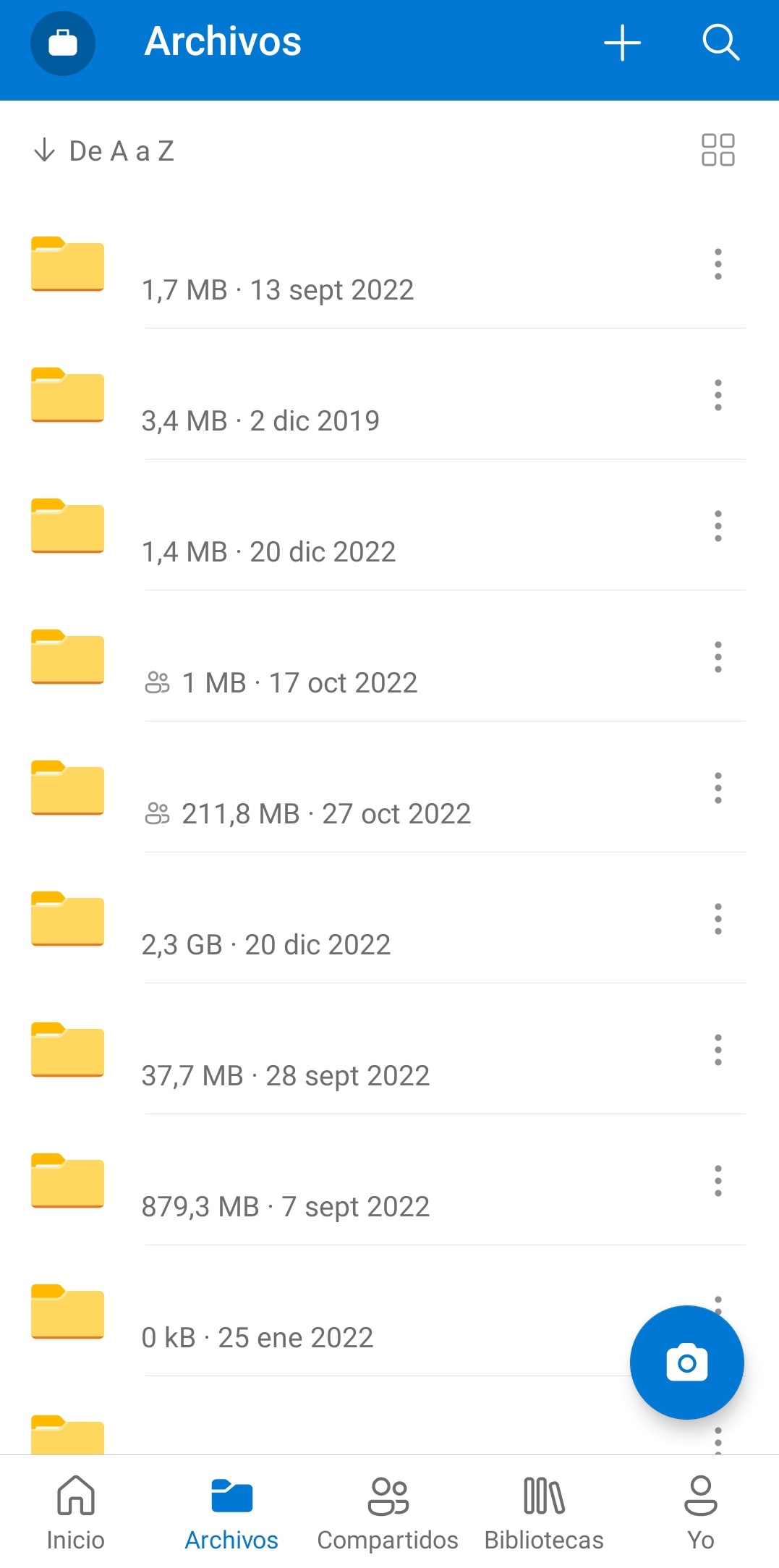Switch to the Compartidos tab

coord(388,1512)
